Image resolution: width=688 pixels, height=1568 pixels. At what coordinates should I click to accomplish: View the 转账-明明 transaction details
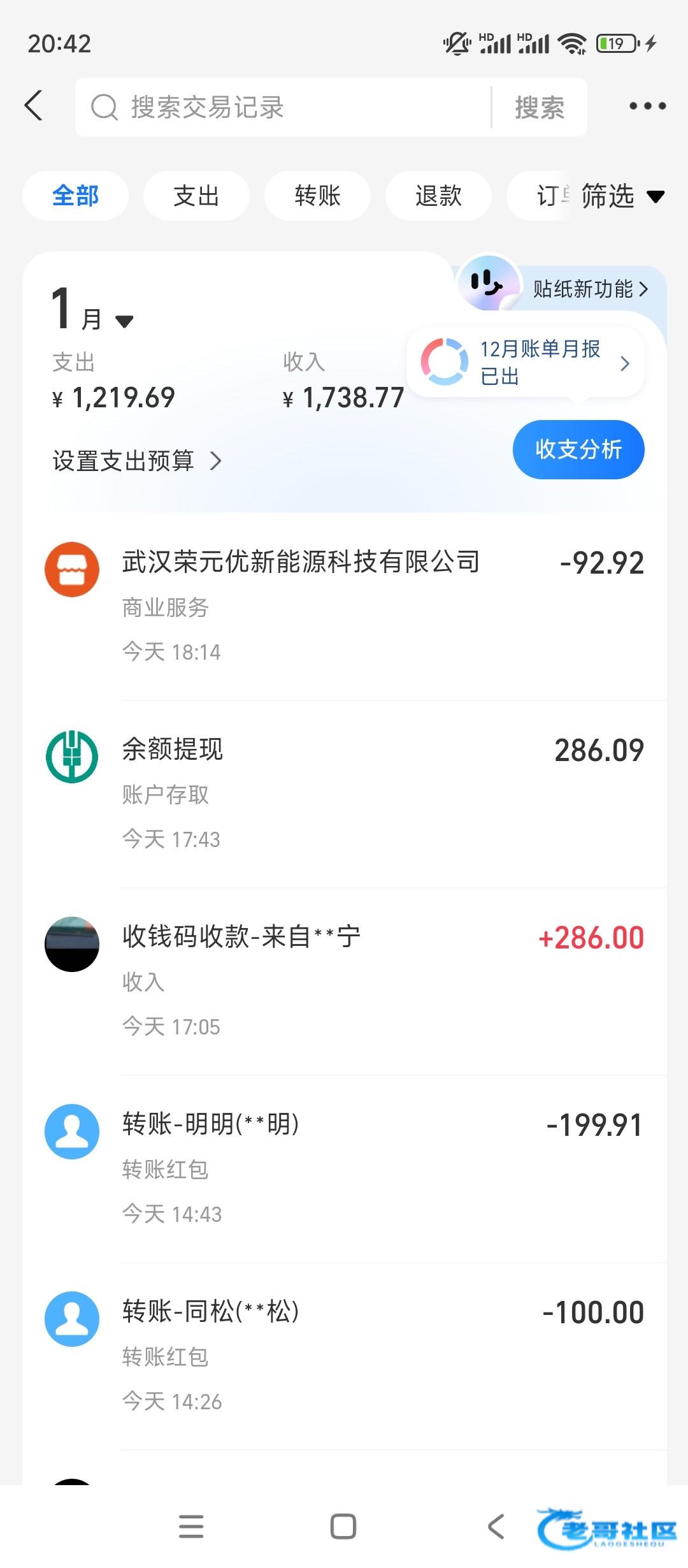point(344,1168)
